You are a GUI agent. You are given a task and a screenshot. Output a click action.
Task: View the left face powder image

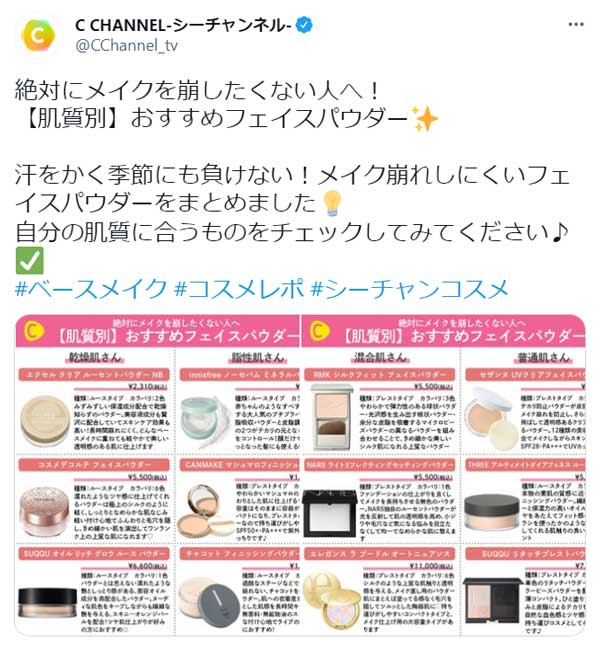(157, 473)
